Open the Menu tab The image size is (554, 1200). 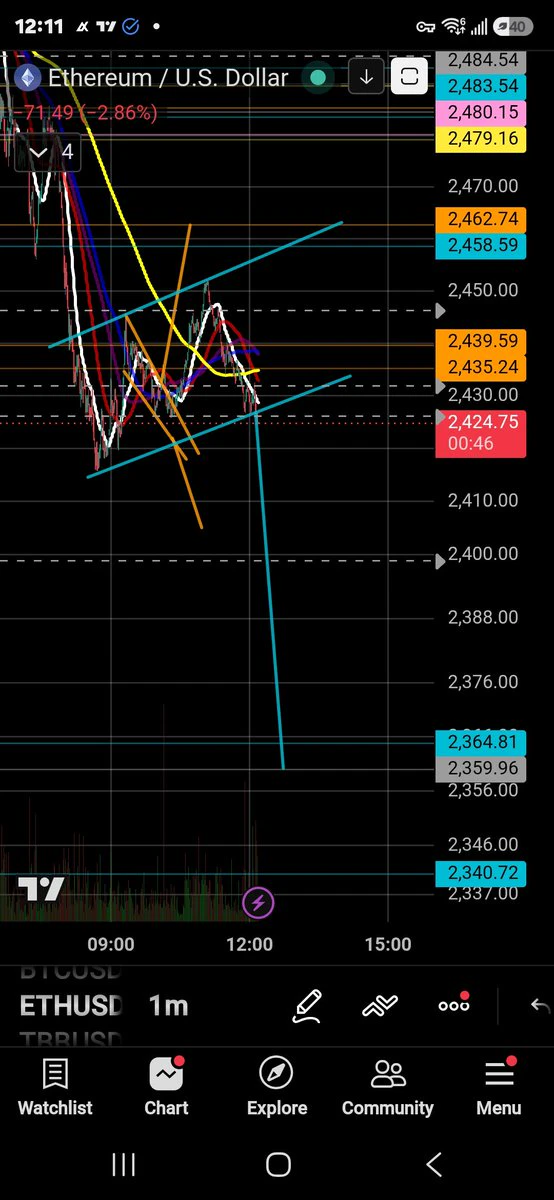498,1087
